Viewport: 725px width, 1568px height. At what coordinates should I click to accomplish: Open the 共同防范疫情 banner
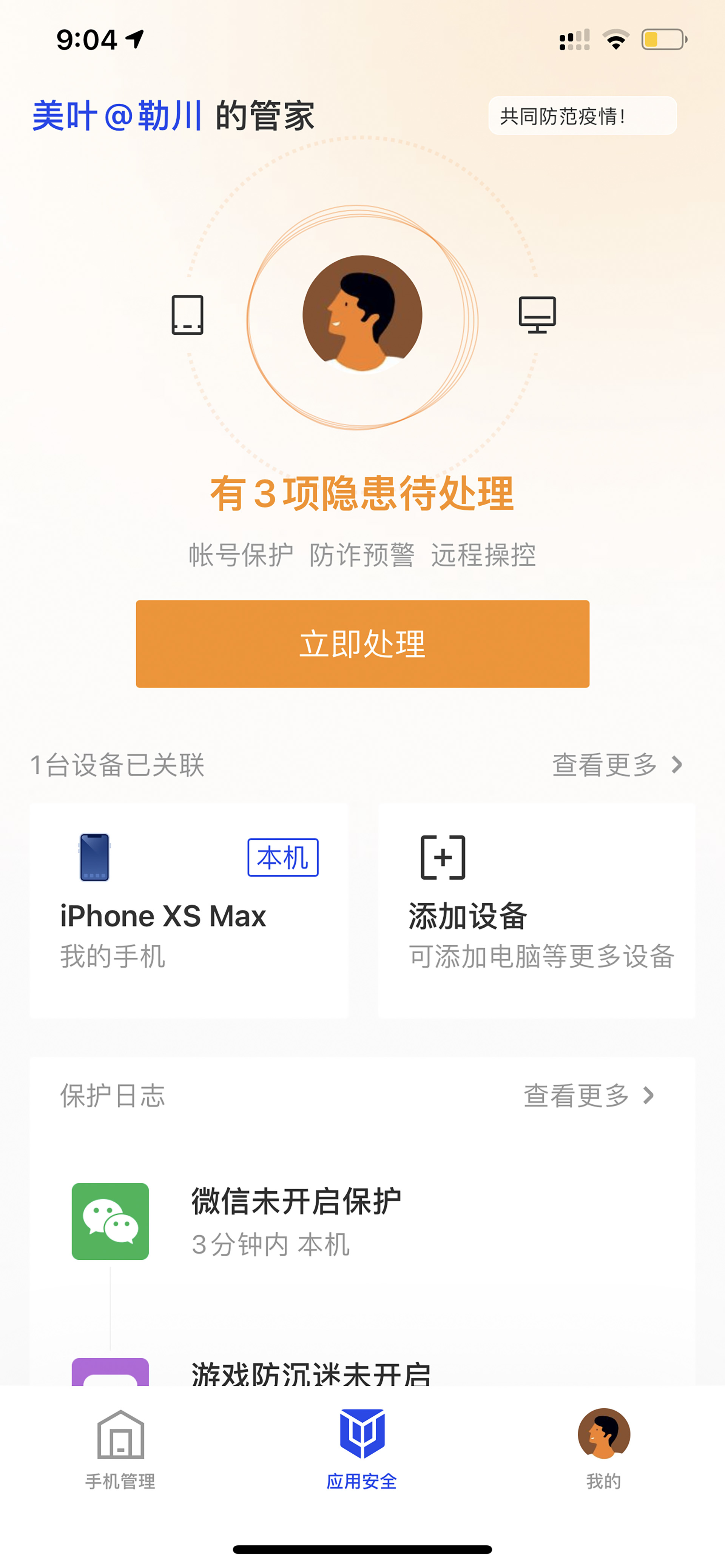pyautogui.click(x=582, y=115)
